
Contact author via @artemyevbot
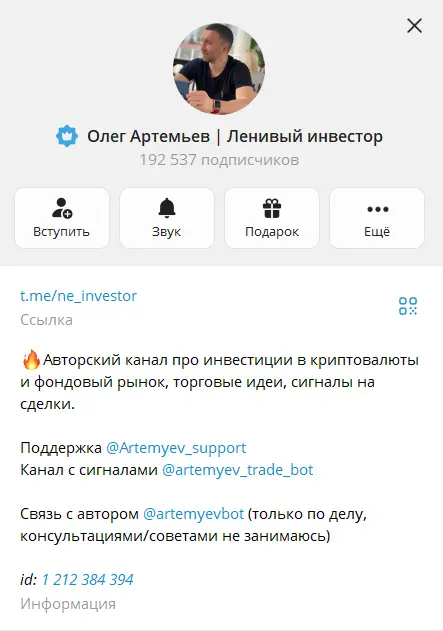coord(194,514)
